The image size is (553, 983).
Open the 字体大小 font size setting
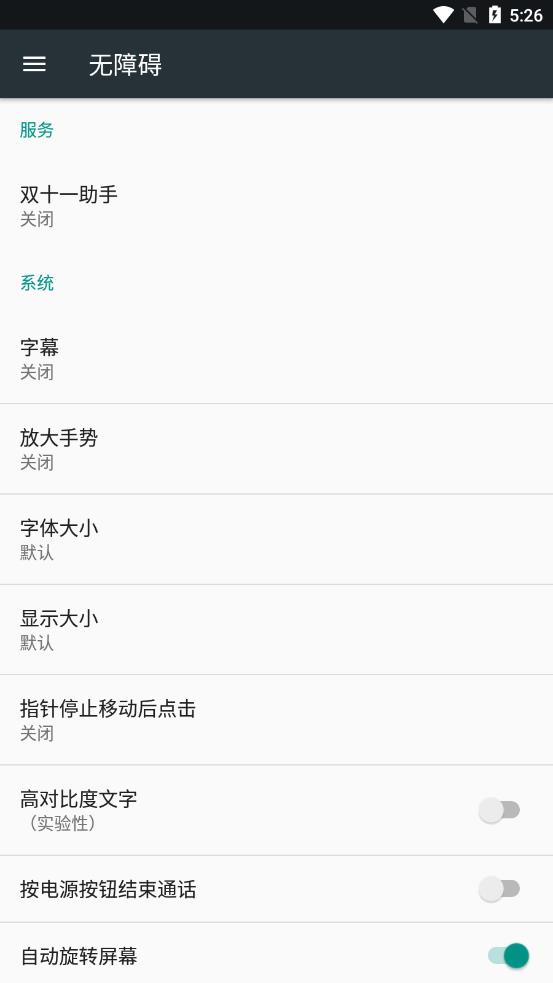(x=276, y=539)
